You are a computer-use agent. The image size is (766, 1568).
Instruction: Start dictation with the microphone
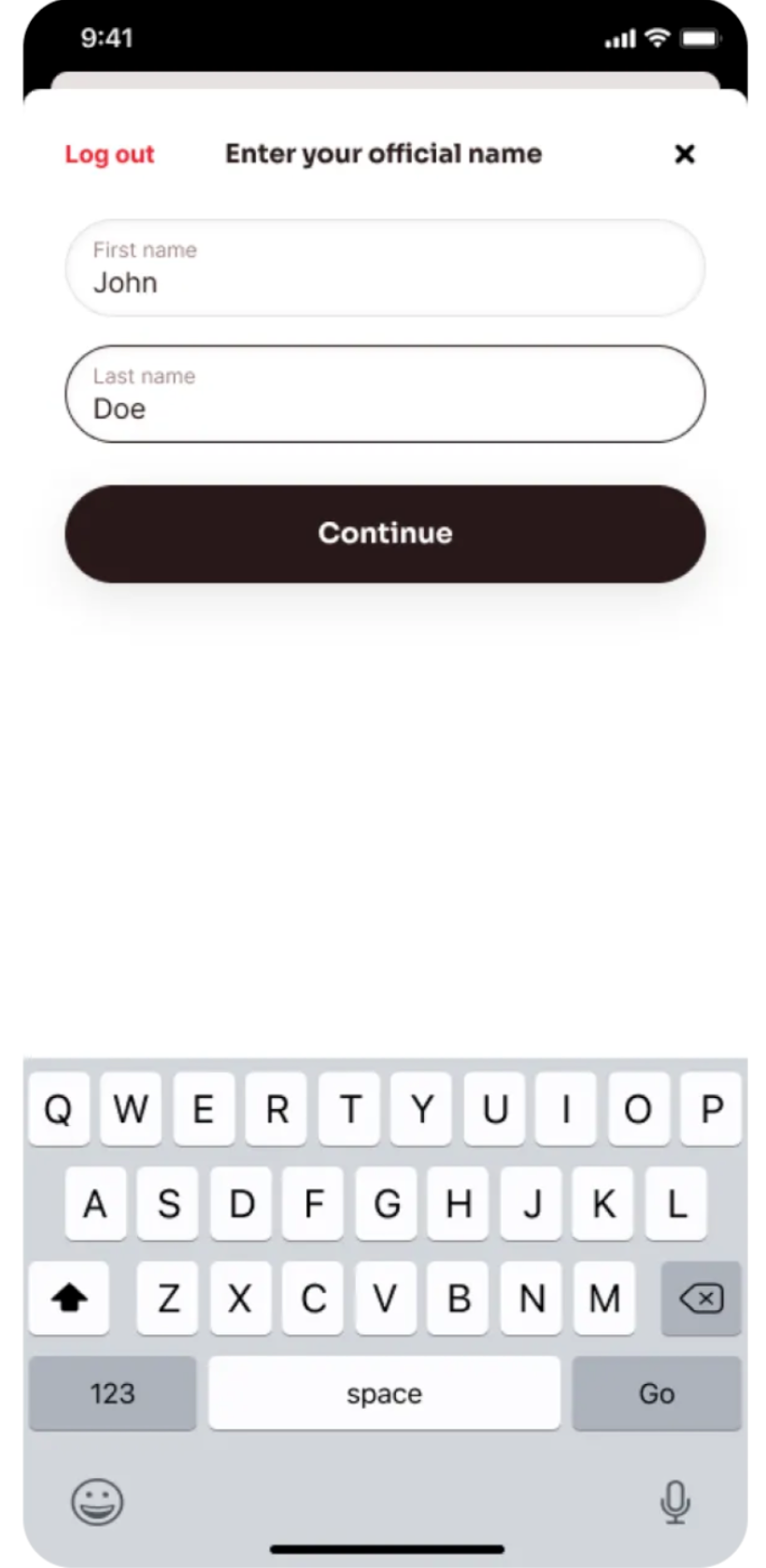pyautogui.click(x=674, y=1502)
